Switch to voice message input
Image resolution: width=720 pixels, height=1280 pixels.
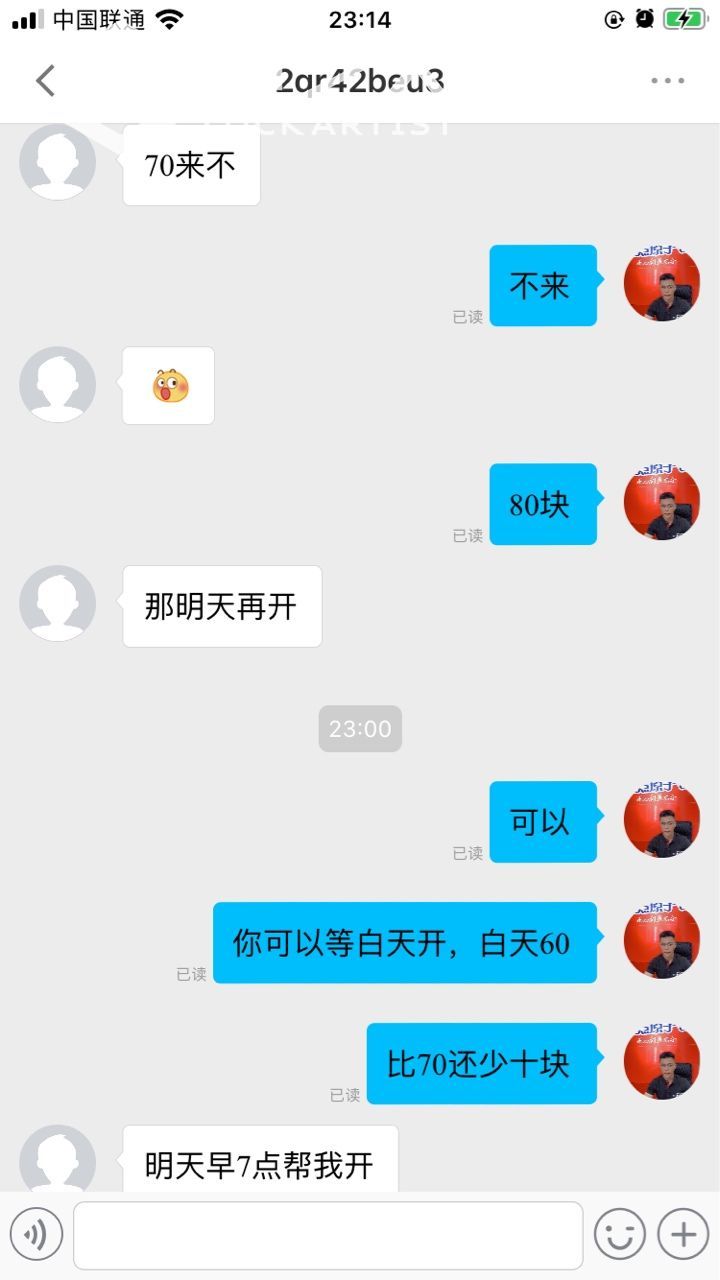point(36,1235)
